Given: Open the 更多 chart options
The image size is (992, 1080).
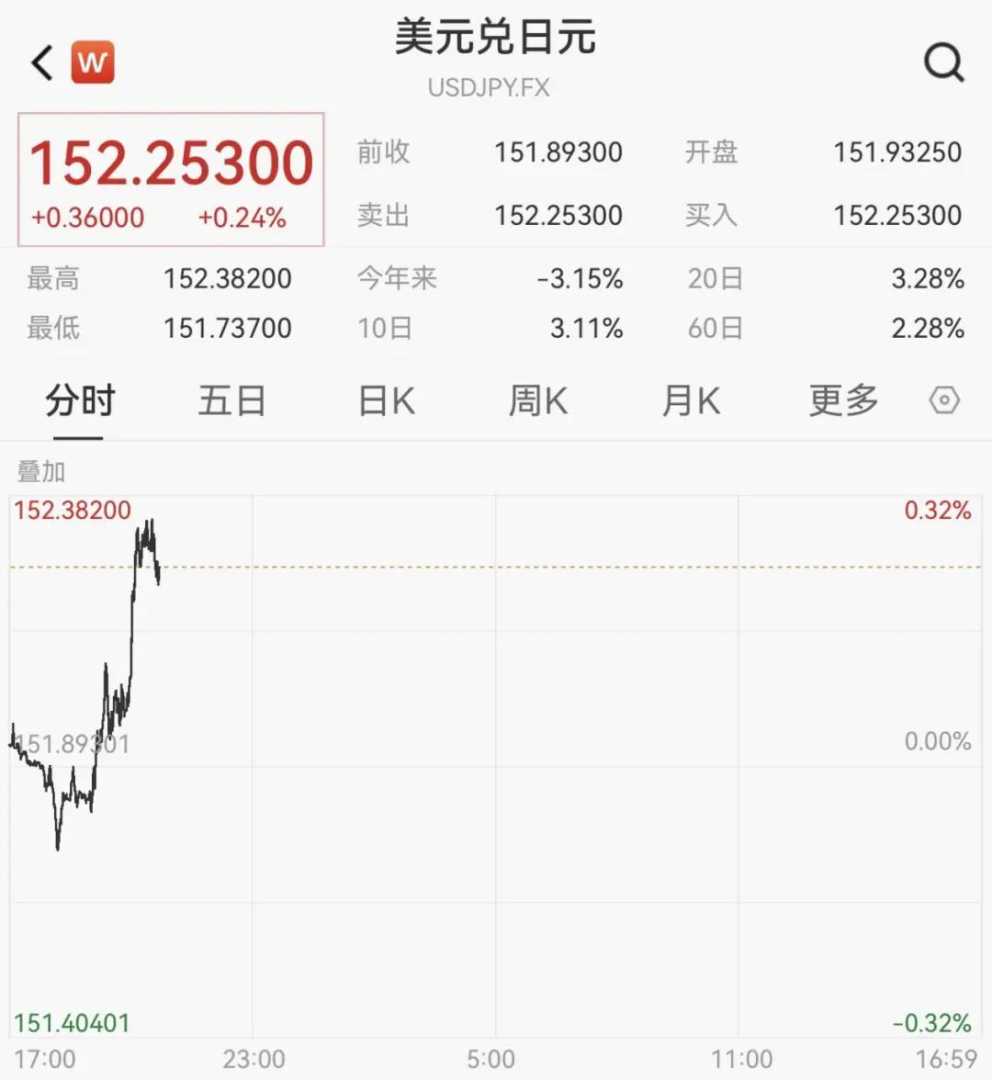Looking at the screenshot, I should pos(843,401).
